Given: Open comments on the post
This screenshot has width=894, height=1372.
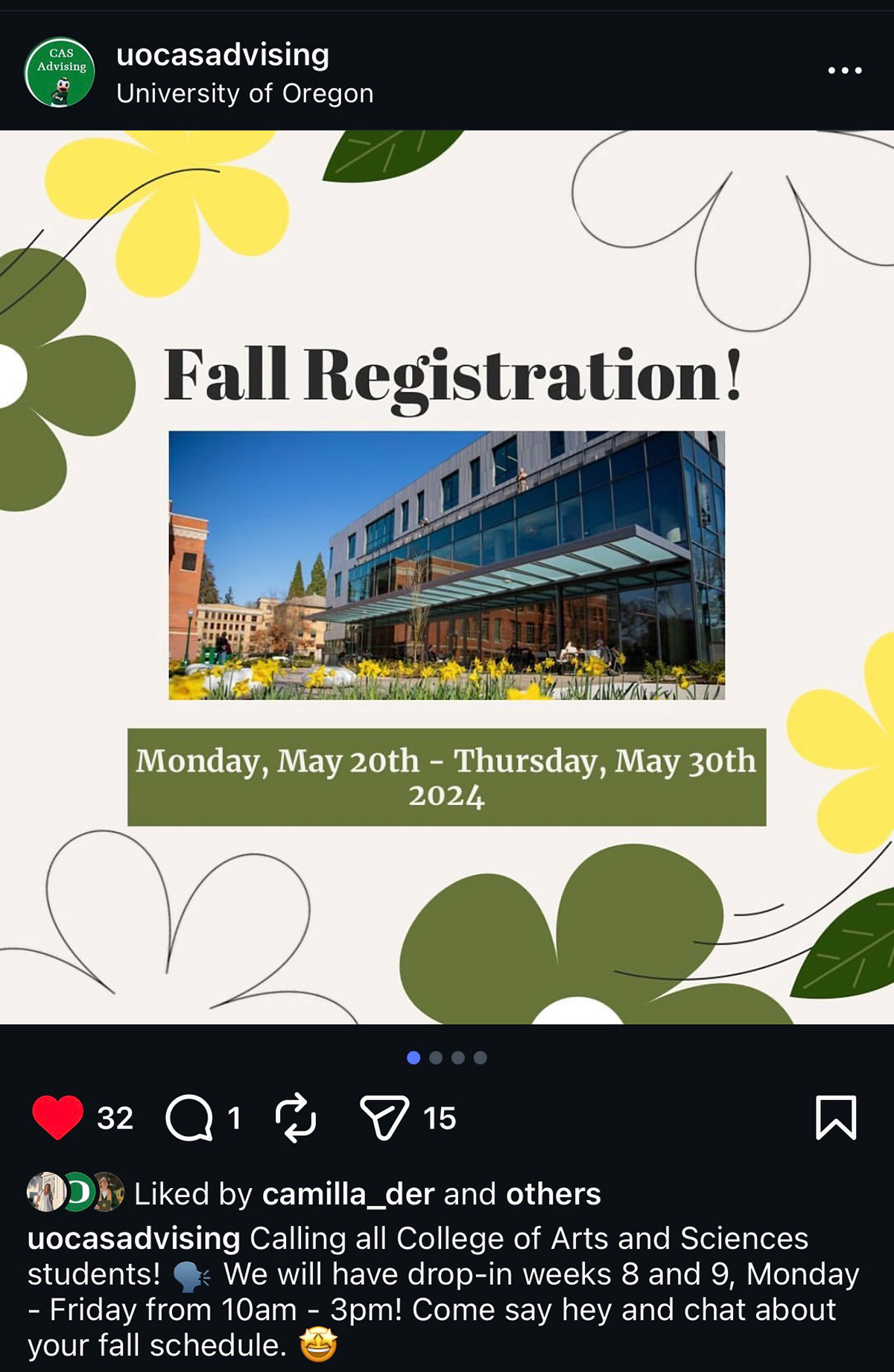Looking at the screenshot, I should tap(189, 1117).
